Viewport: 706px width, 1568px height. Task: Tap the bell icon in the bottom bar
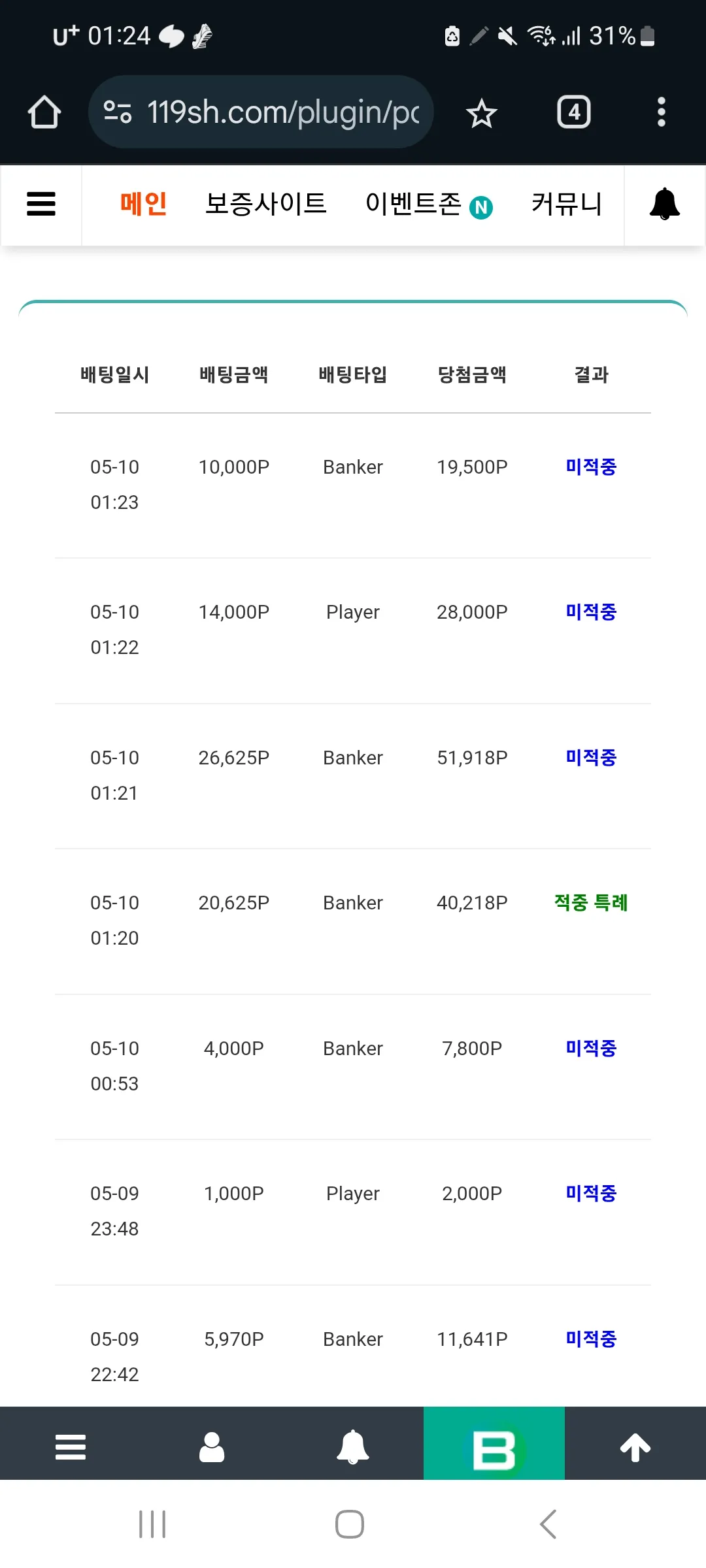click(353, 1447)
